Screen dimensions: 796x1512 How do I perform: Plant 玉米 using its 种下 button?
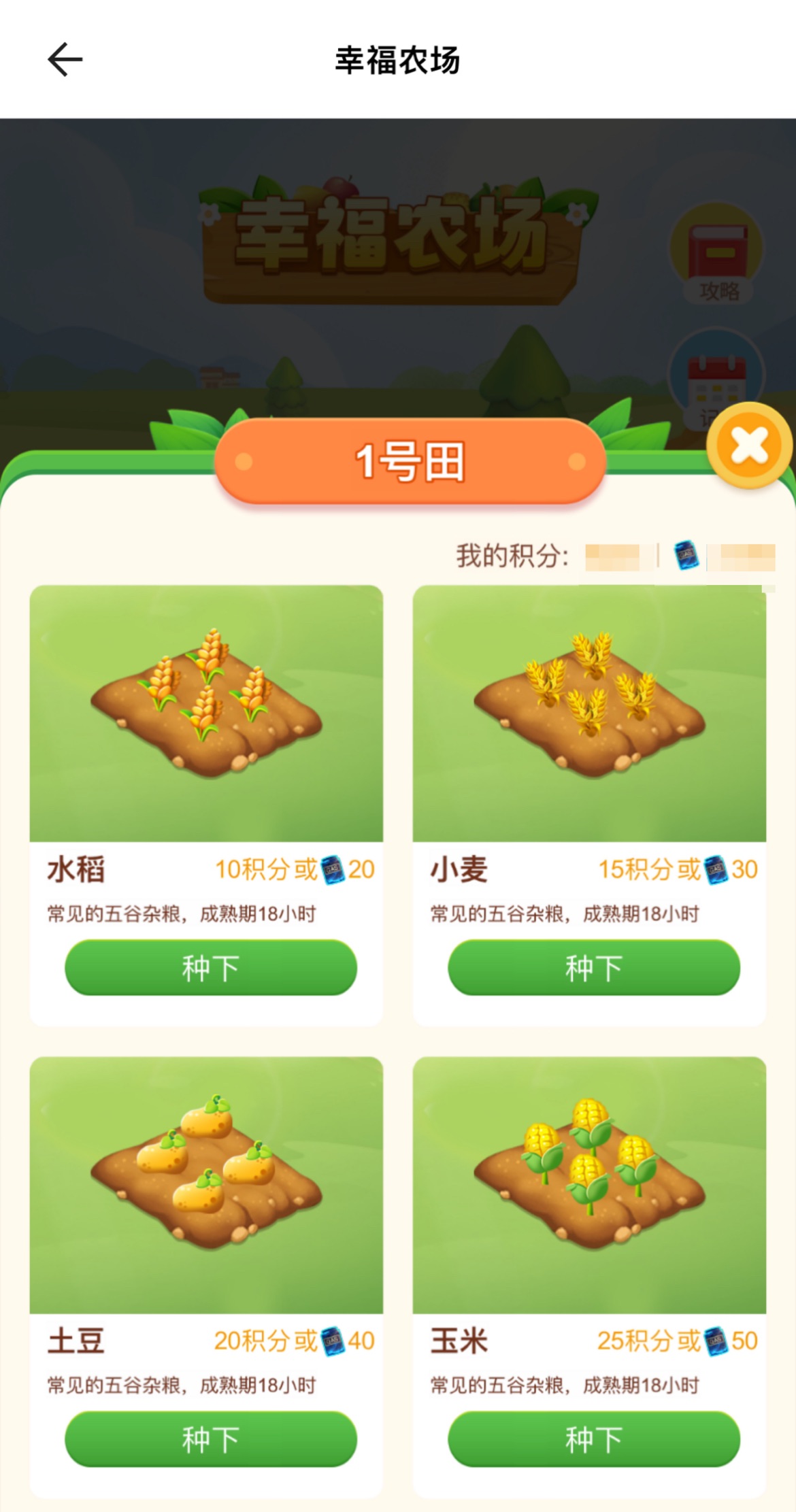[x=594, y=1439]
